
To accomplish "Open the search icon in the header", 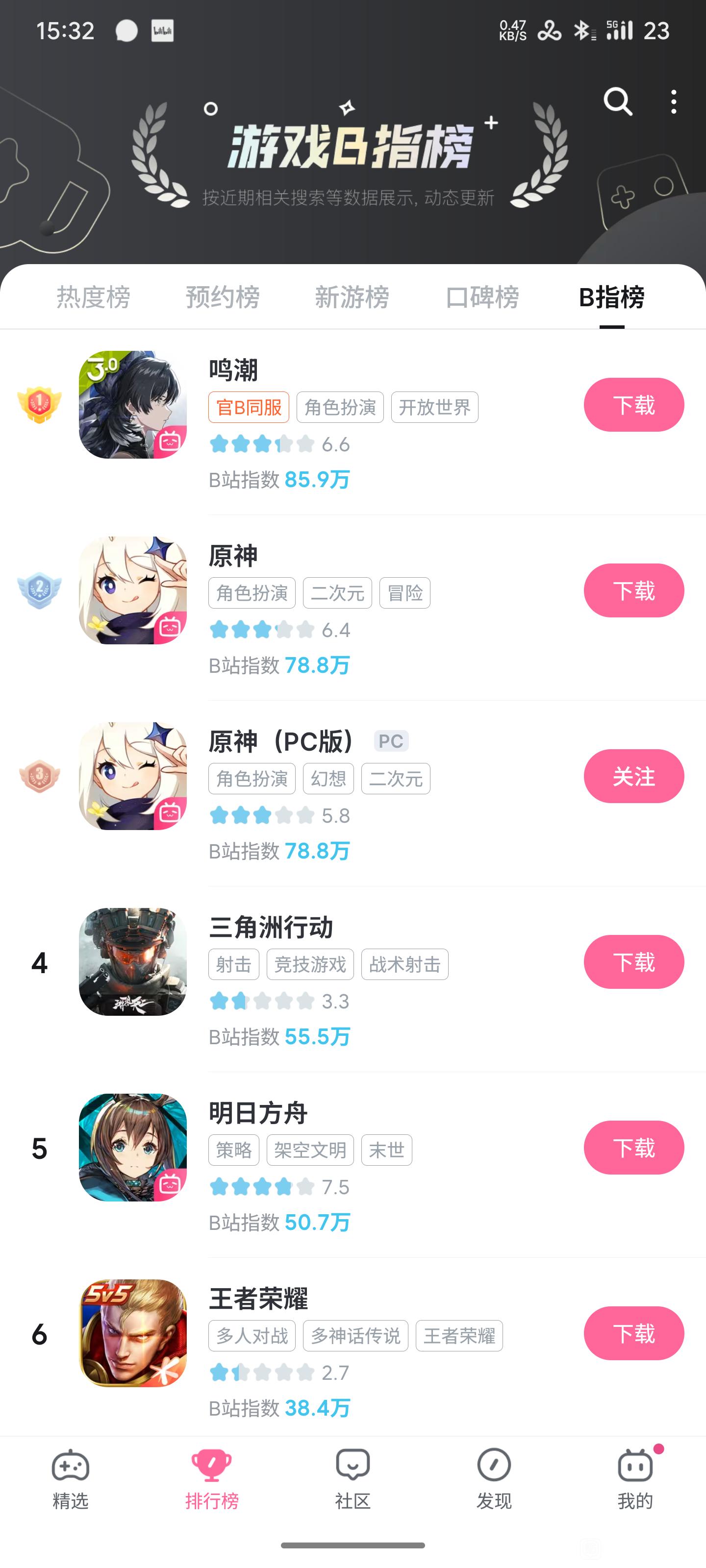I will pyautogui.click(x=617, y=101).
